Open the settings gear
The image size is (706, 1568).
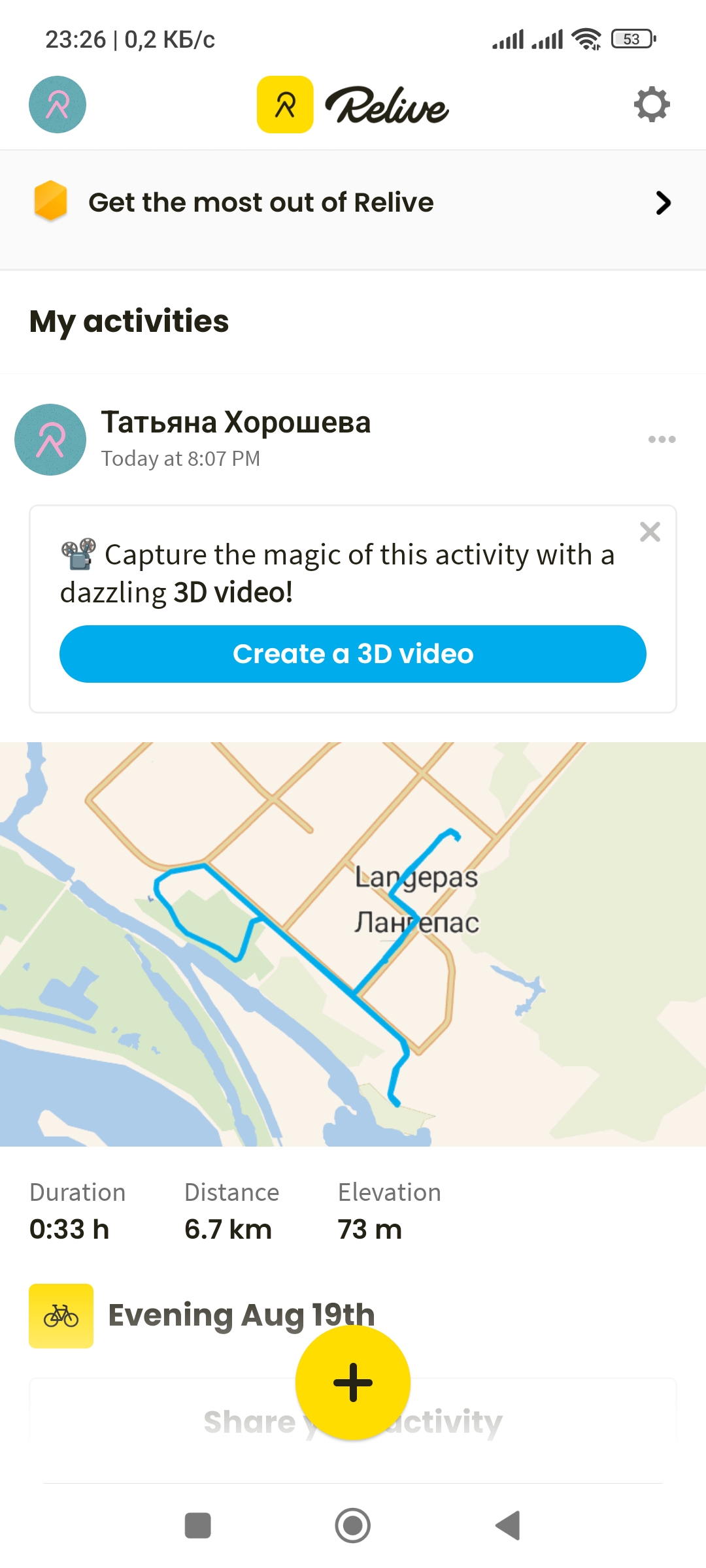coord(652,105)
